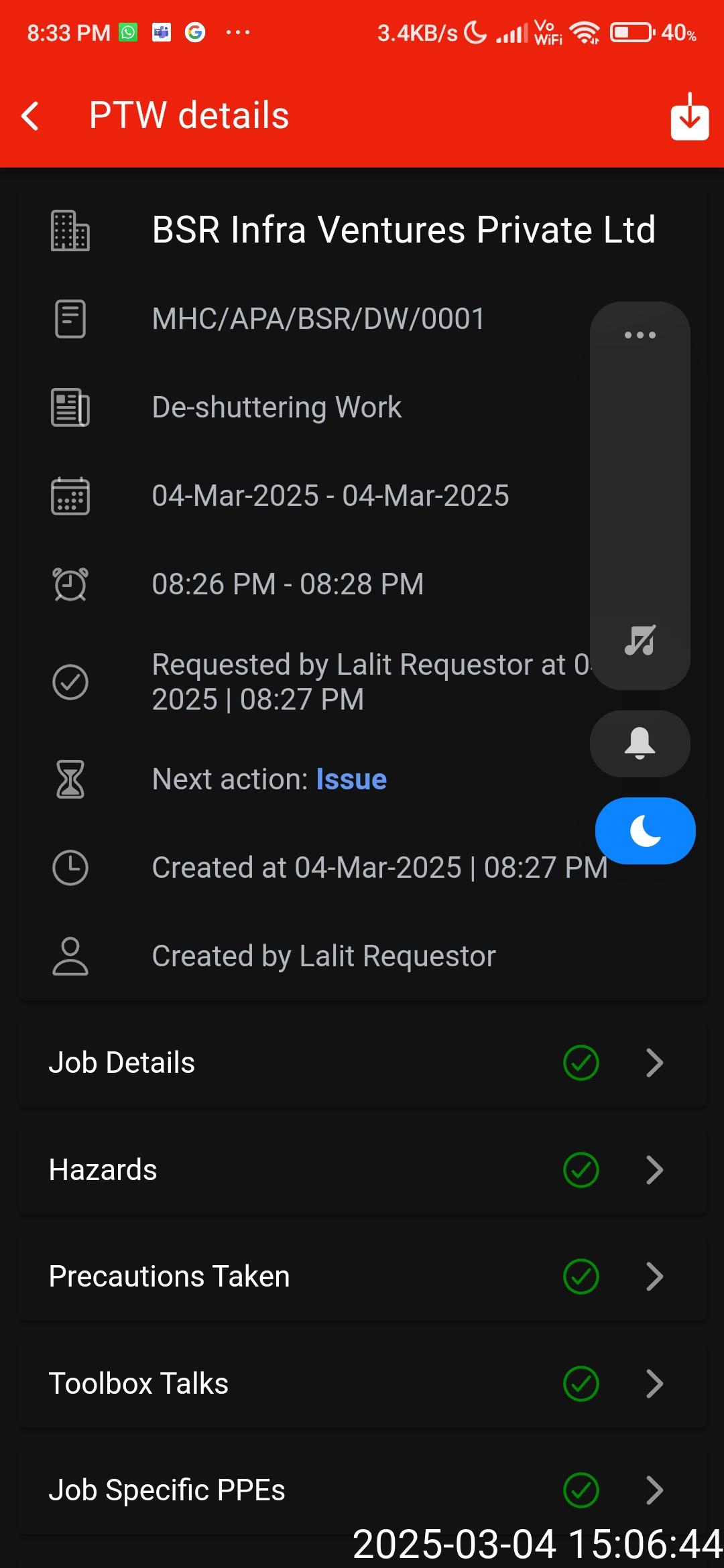
Task: Toggle the blue Do Not Disturb moon button
Action: click(645, 831)
